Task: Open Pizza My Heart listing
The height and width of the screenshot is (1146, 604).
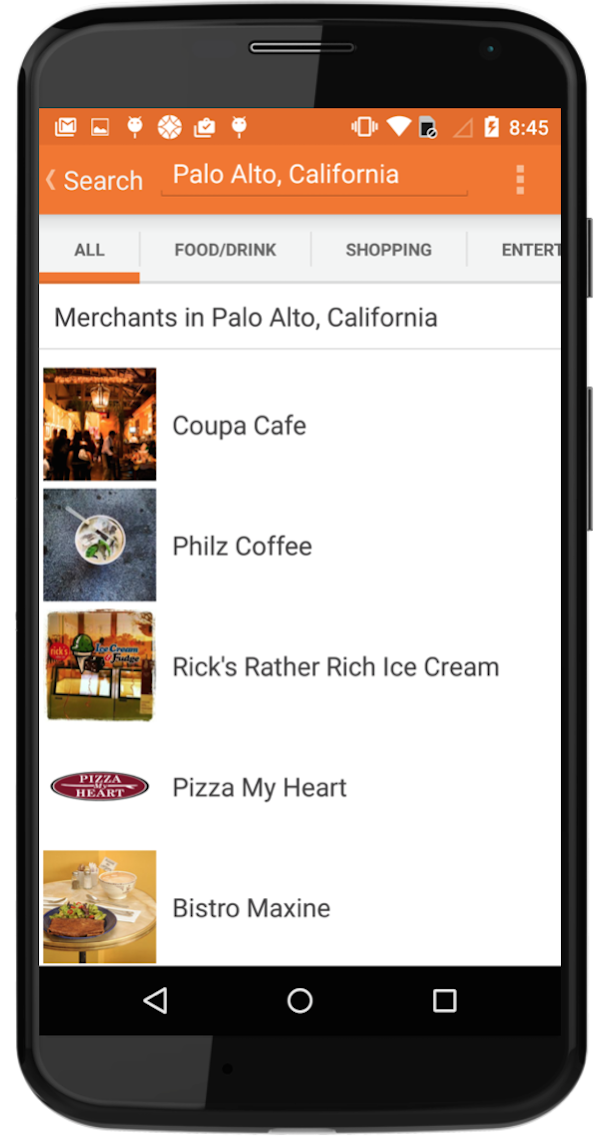Action: coord(259,788)
